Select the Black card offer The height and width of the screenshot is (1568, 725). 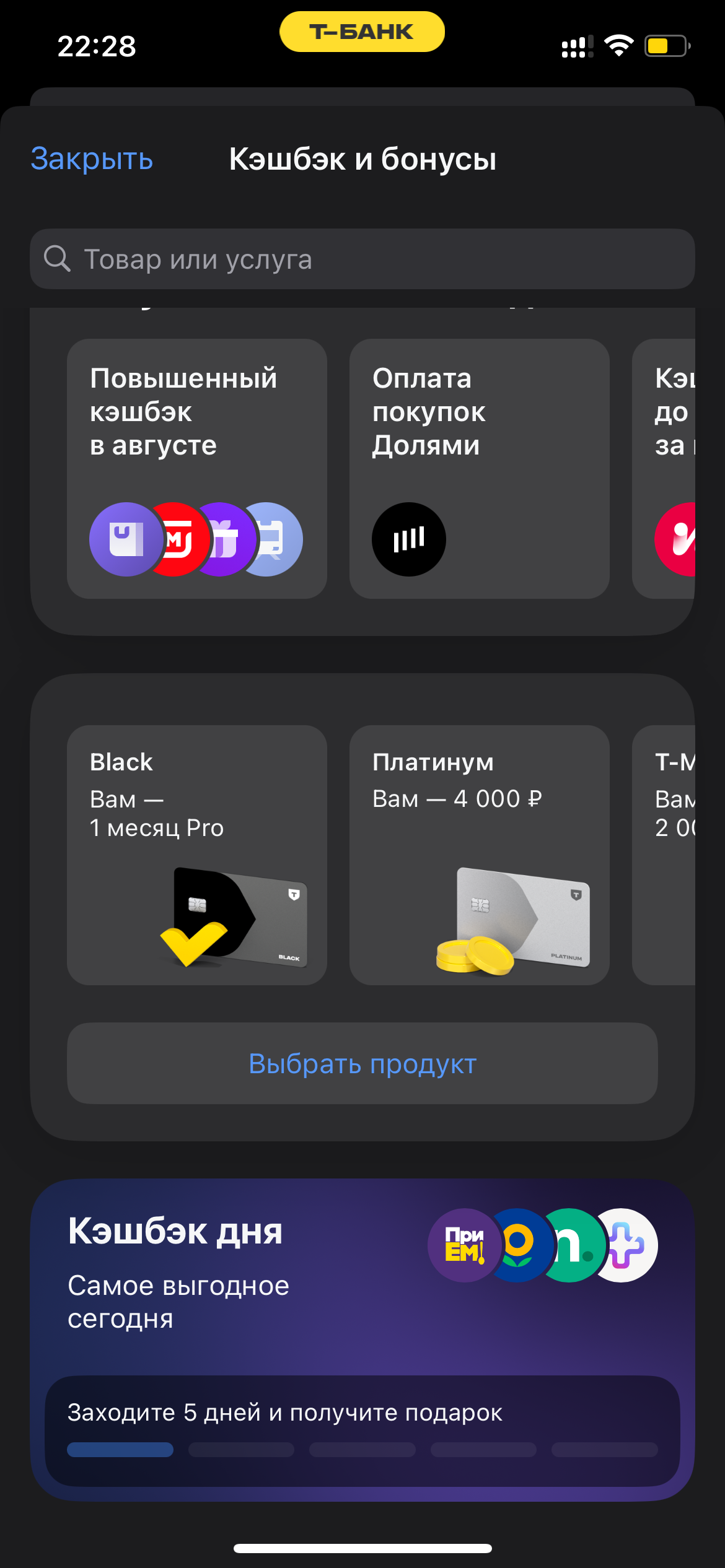197,855
